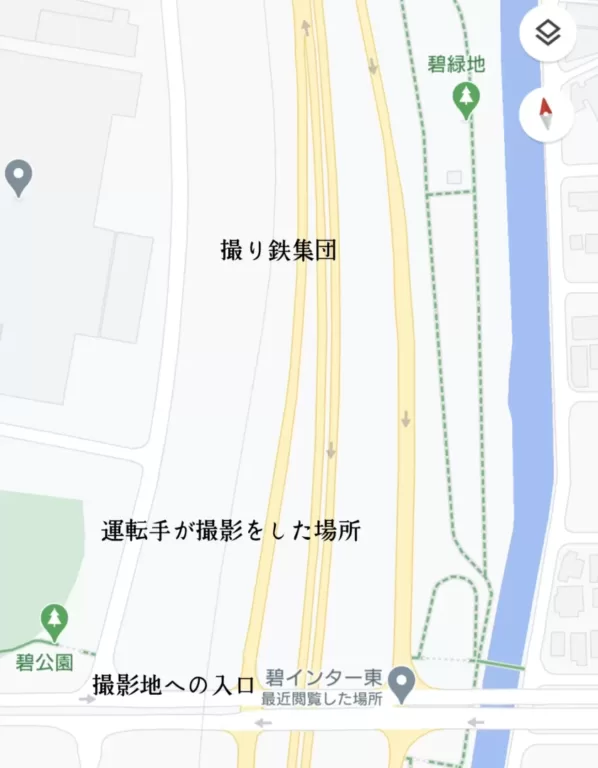Open the 碧インター東 recently viewed pin
The width and height of the screenshot is (598, 768).
coord(402,685)
